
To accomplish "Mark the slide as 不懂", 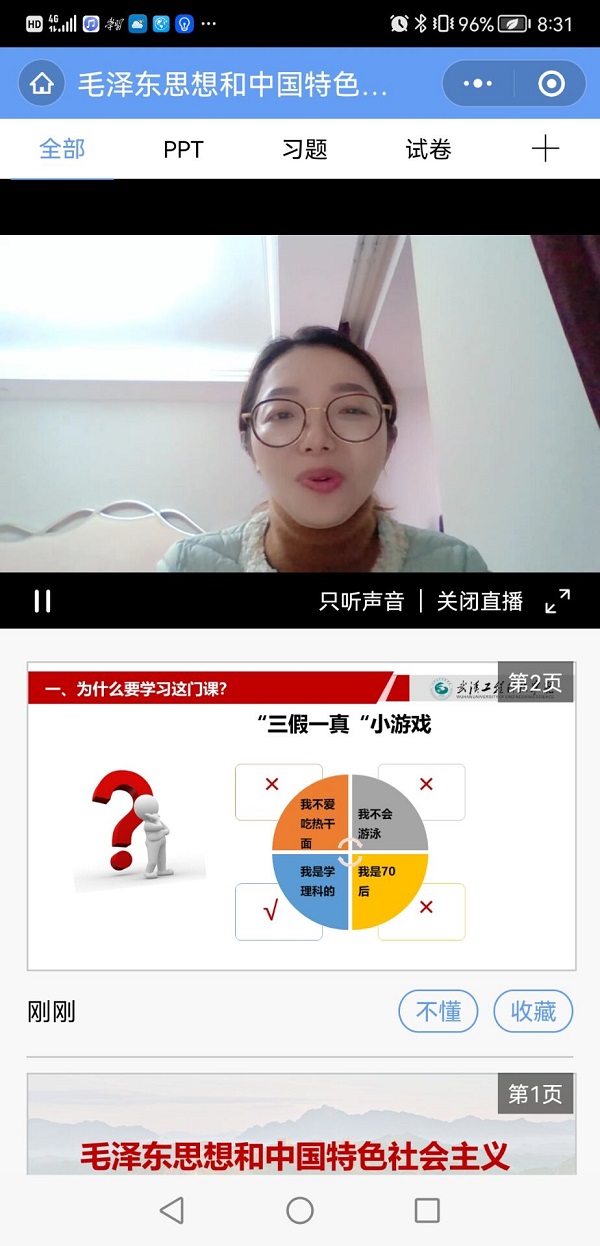I will point(438,1011).
